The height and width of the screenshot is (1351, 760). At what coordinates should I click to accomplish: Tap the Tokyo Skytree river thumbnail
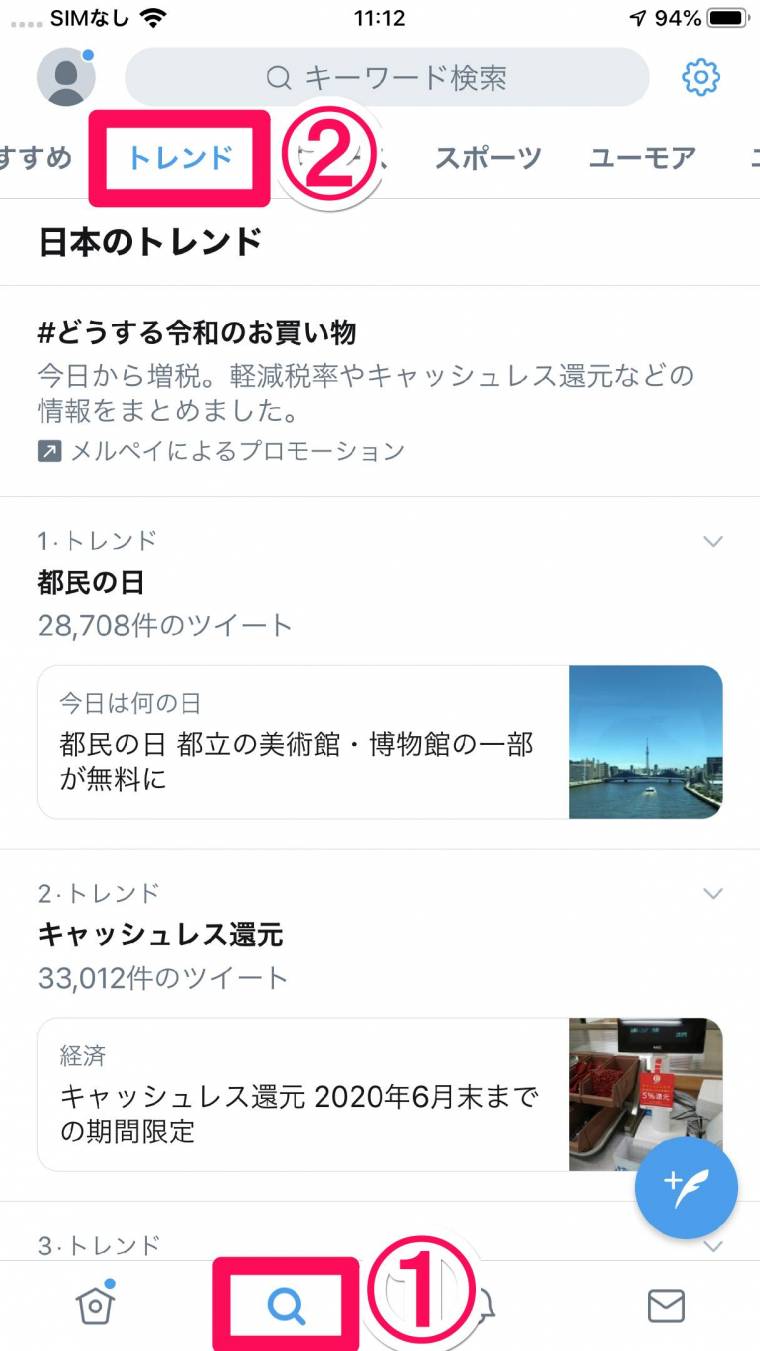click(x=646, y=741)
